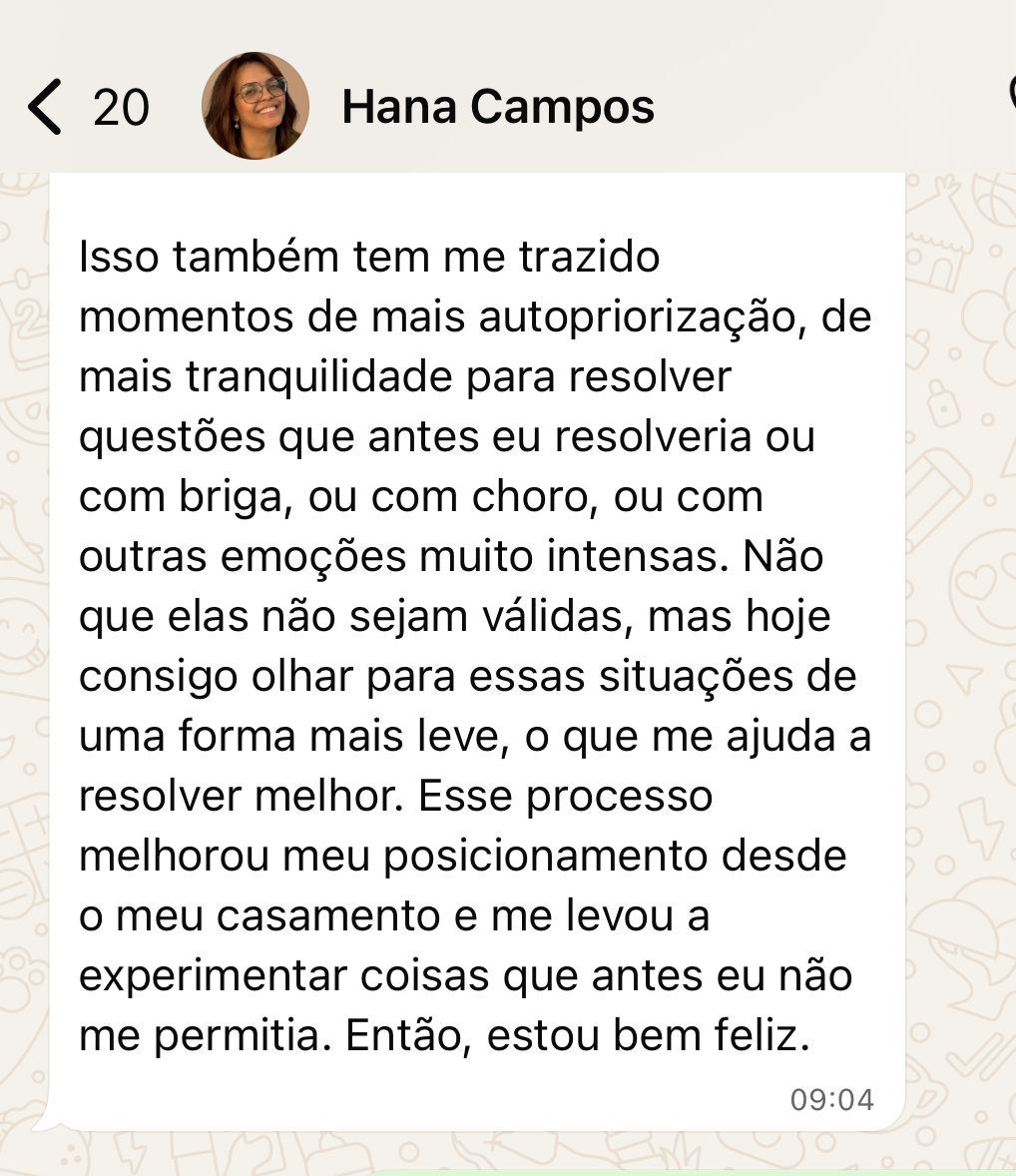Open Hana Campos contact info
Image resolution: width=1016 pixels, height=1176 pixels.
coord(498,107)
